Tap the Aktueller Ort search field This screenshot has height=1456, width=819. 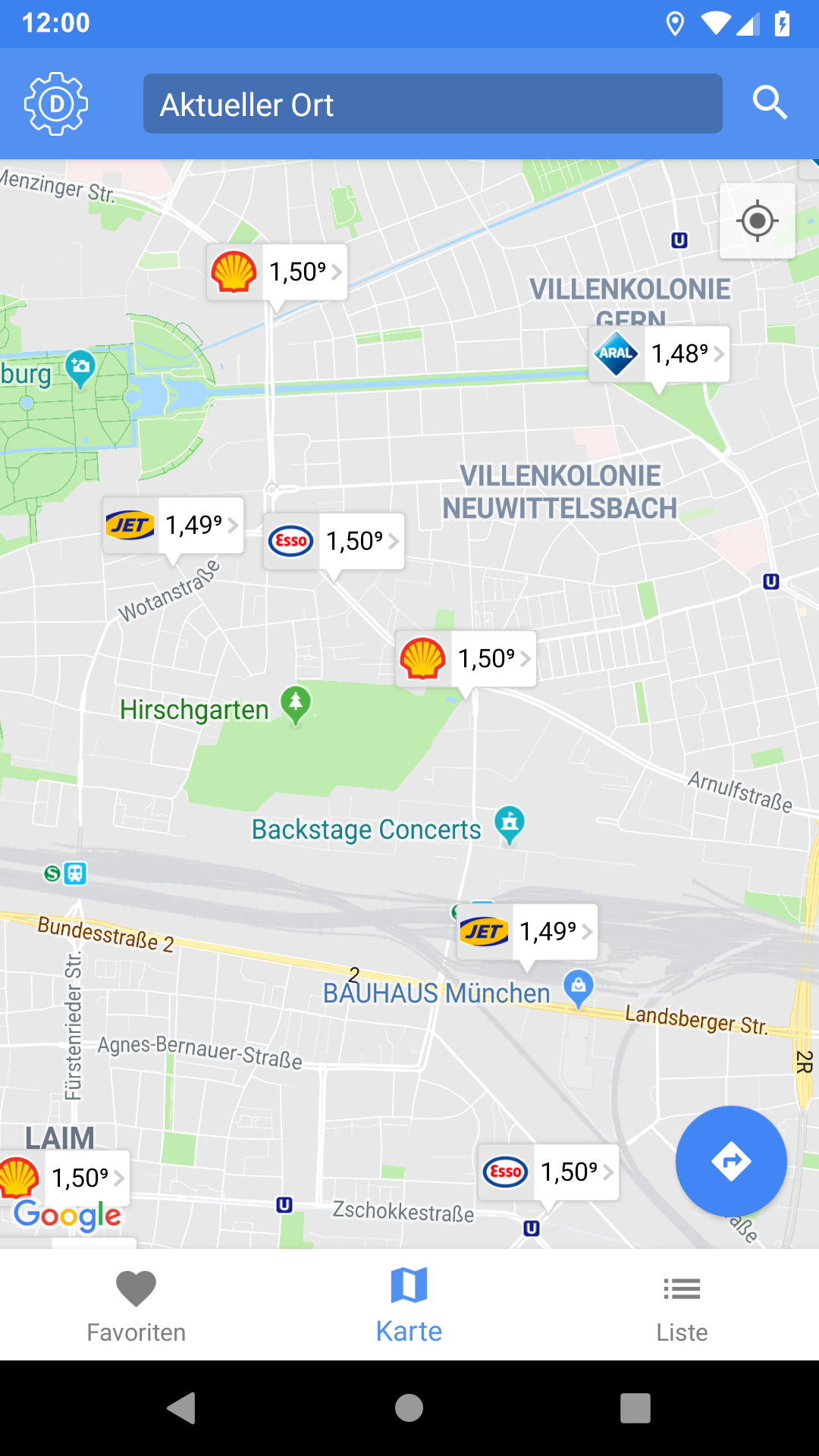tap(432, 104)
